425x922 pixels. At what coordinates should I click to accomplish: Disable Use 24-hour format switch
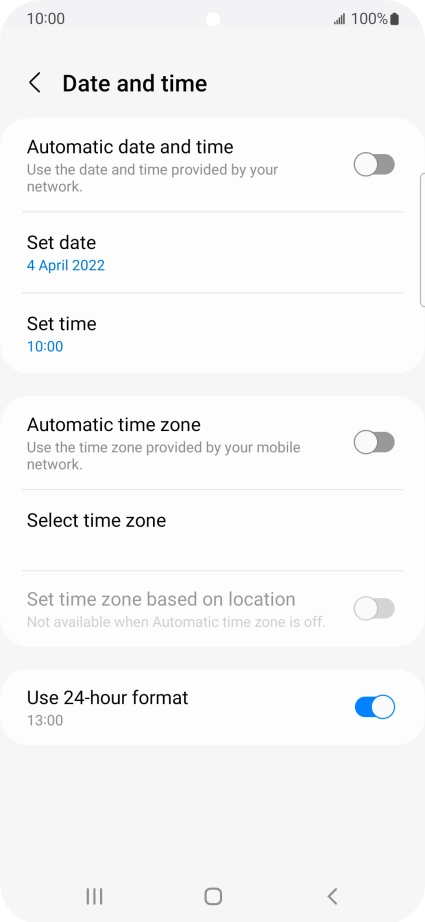pyautogui.click(x=374, y=707)
